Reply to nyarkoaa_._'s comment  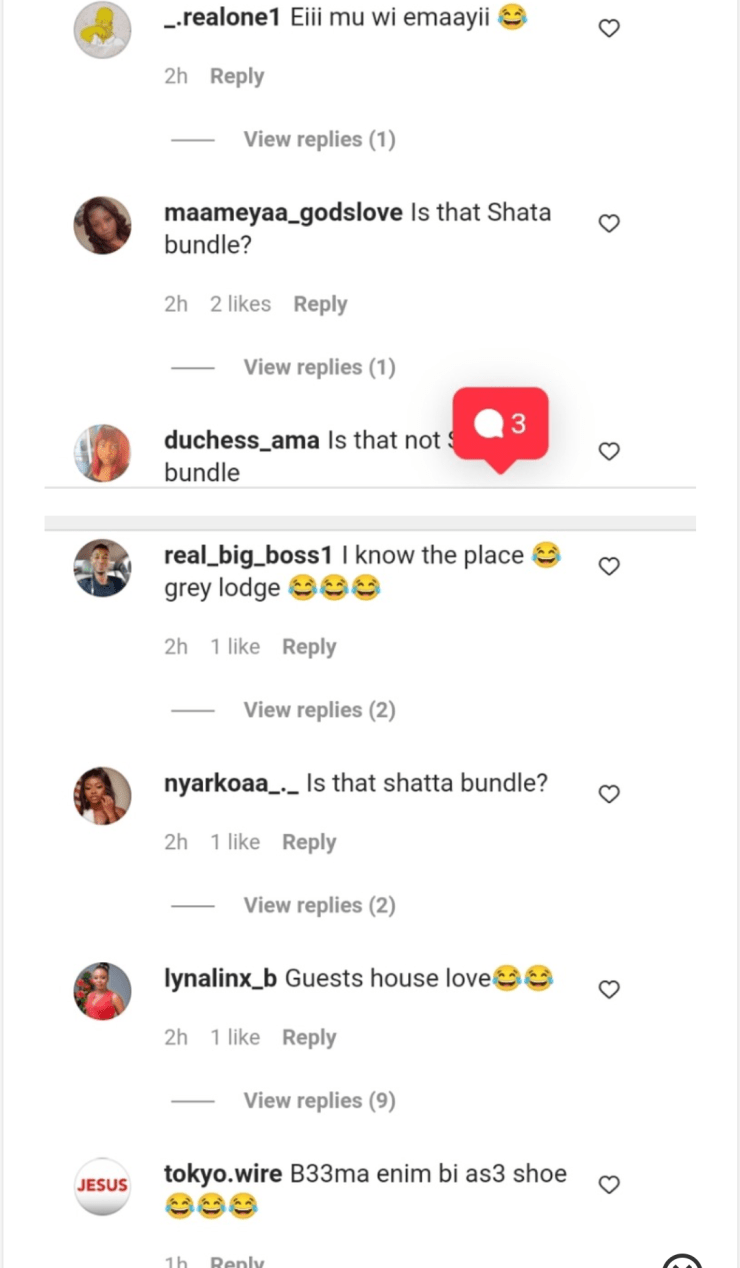pos(309,843)
